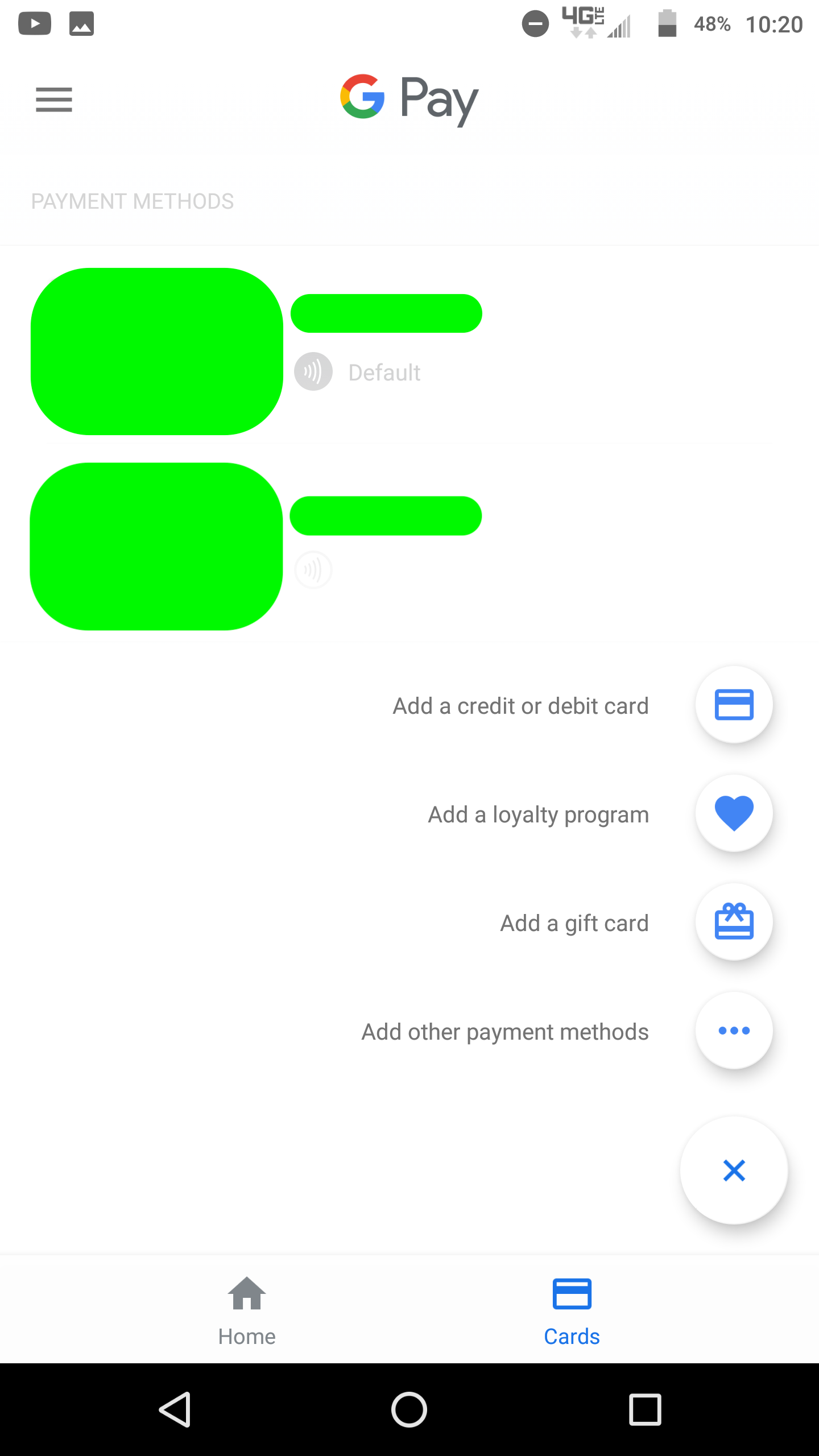Close the add payment options with the X button

point(734,1170)
